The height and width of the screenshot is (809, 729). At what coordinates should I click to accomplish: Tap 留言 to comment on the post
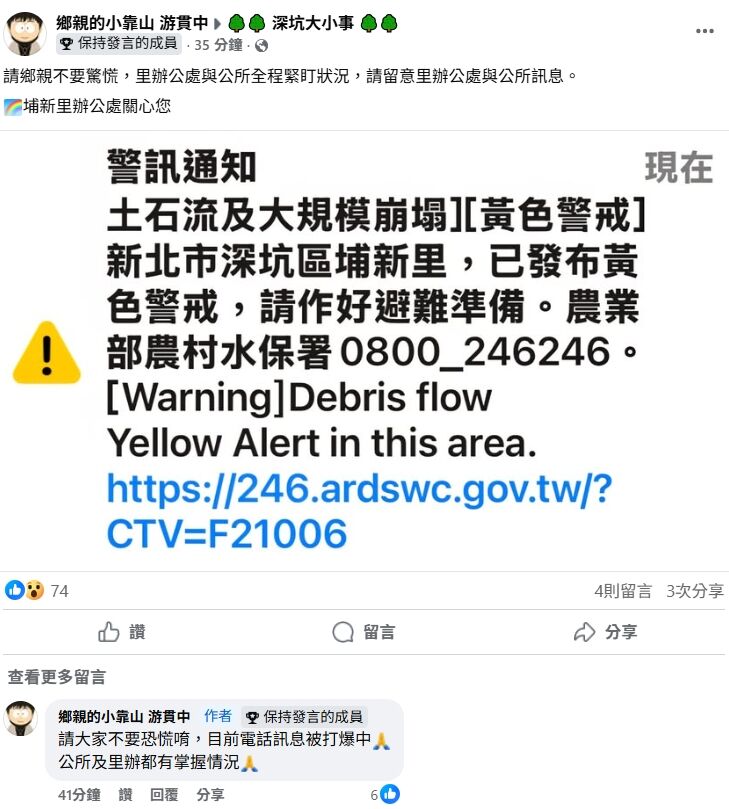pos(363,632)
